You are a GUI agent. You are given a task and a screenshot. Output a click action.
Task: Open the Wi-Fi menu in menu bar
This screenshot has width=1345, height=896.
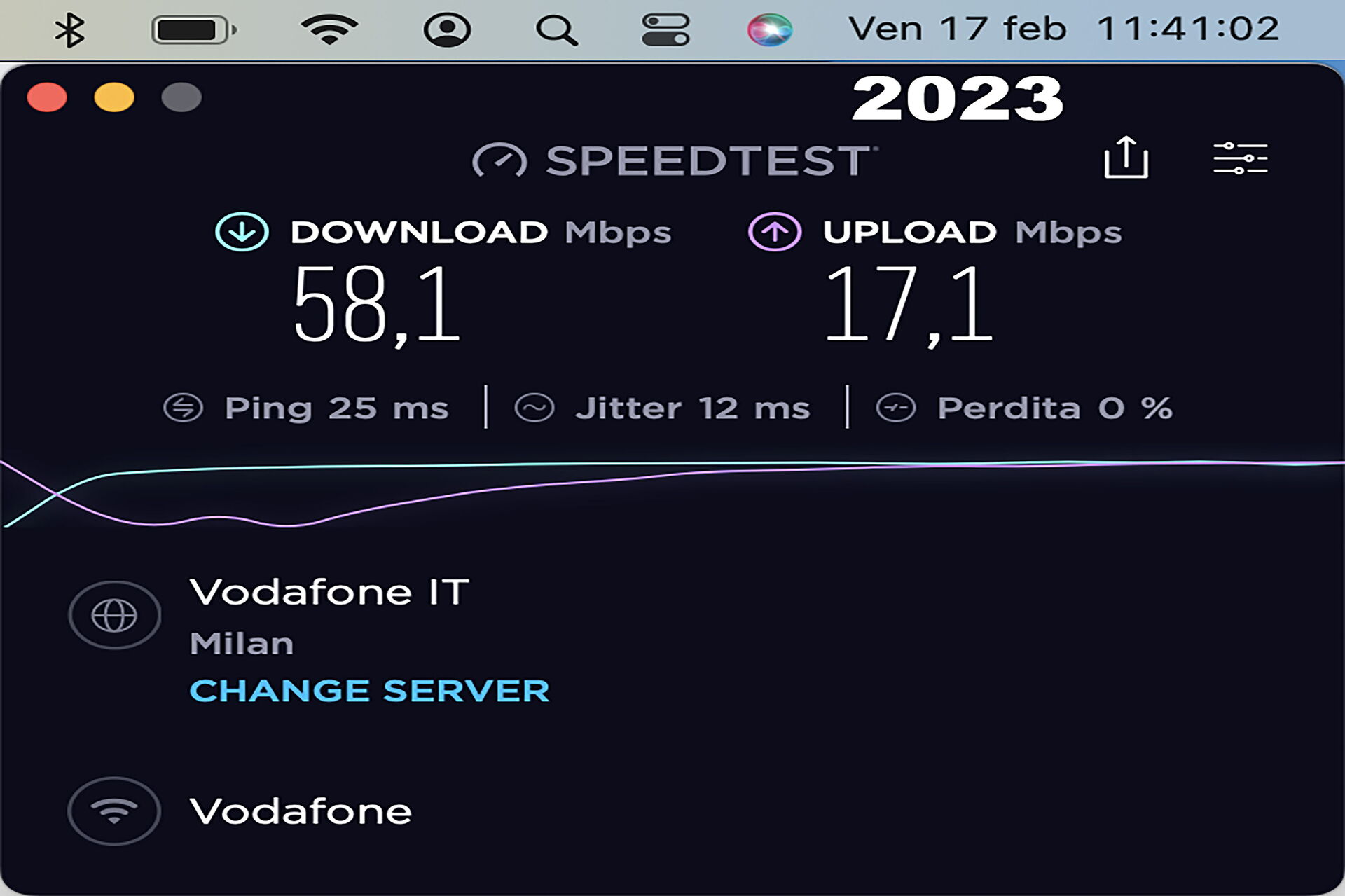(x=329, y=30)
